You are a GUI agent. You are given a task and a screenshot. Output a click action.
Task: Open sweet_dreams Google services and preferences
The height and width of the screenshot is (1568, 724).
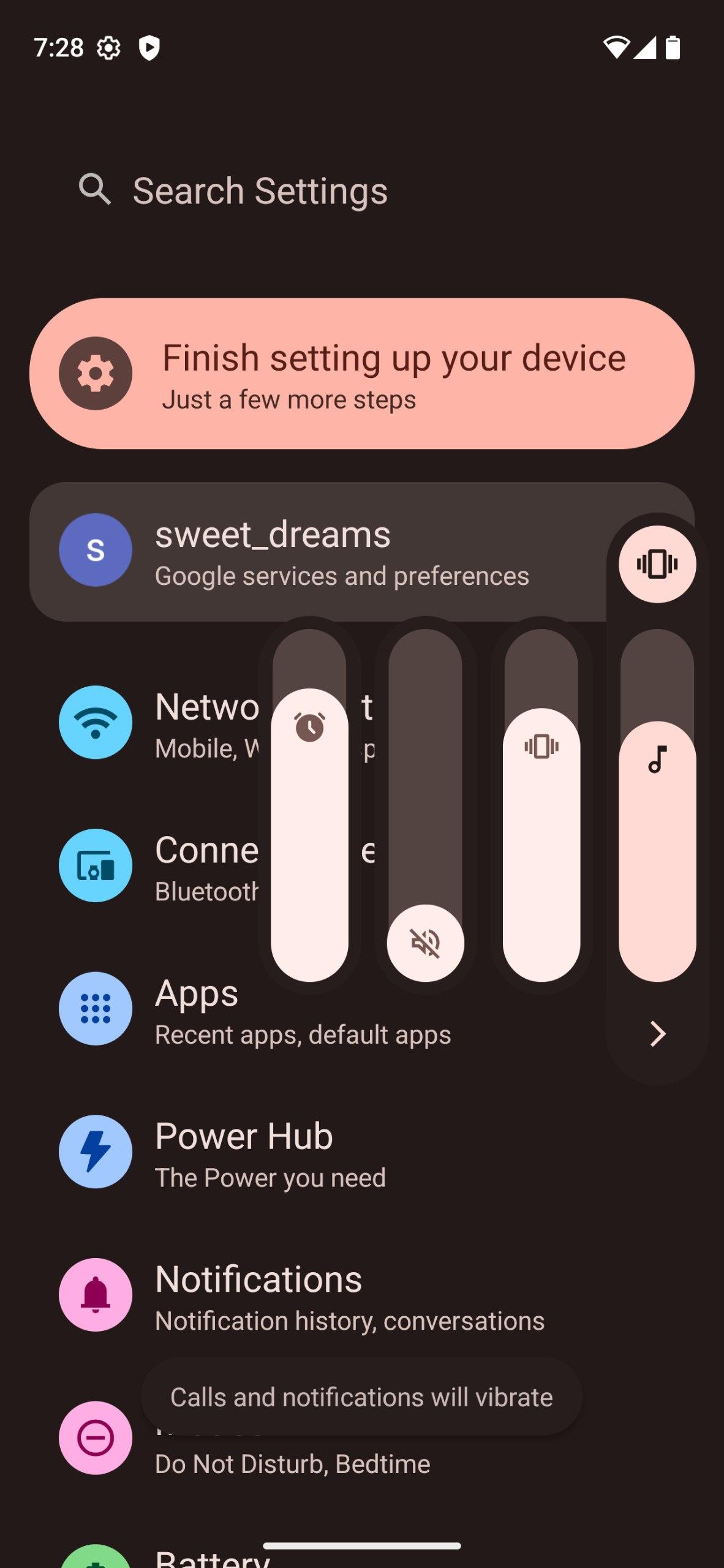tap(319, 552)
